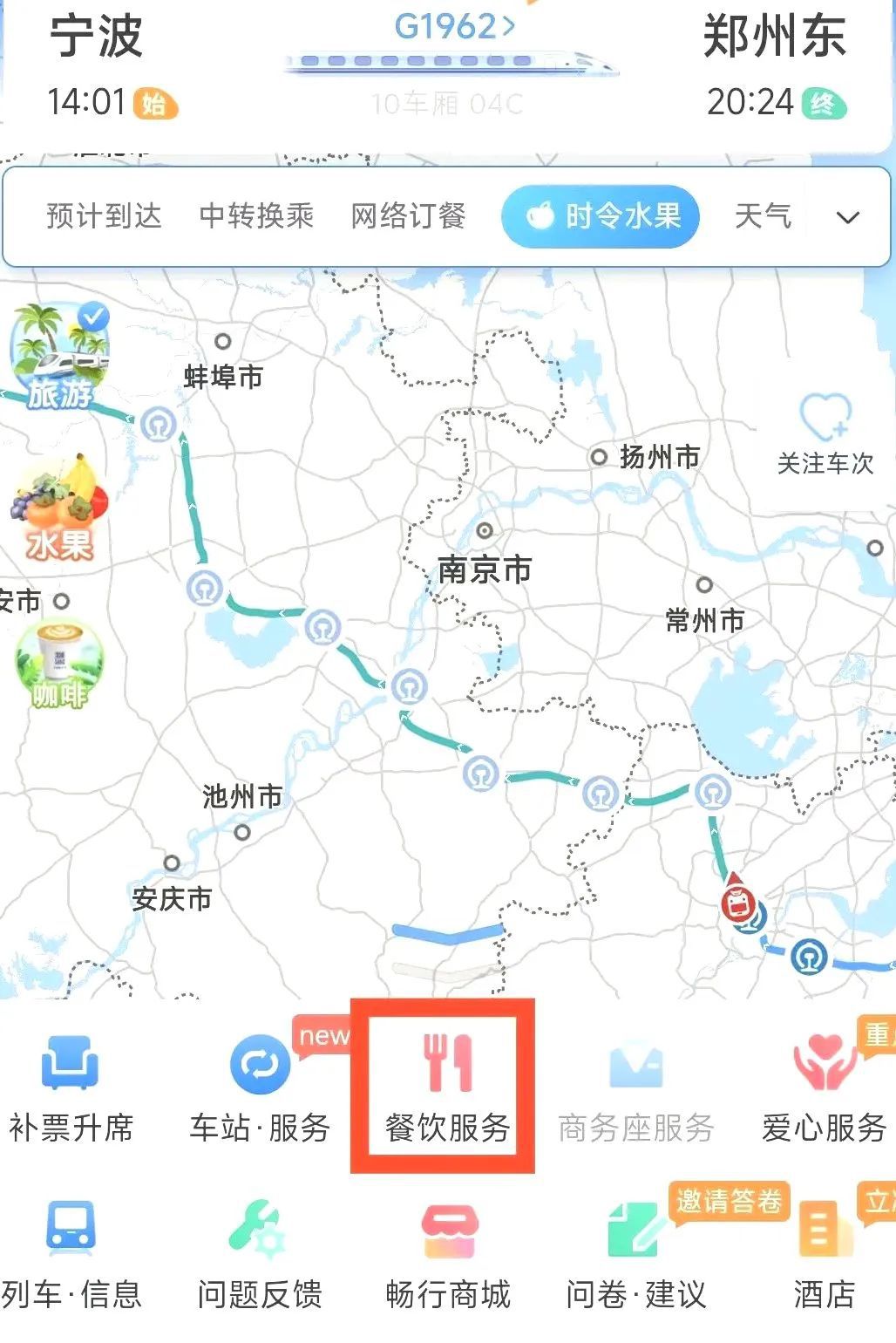
Task: Open 车站·服务
Action: point(260,1087)
